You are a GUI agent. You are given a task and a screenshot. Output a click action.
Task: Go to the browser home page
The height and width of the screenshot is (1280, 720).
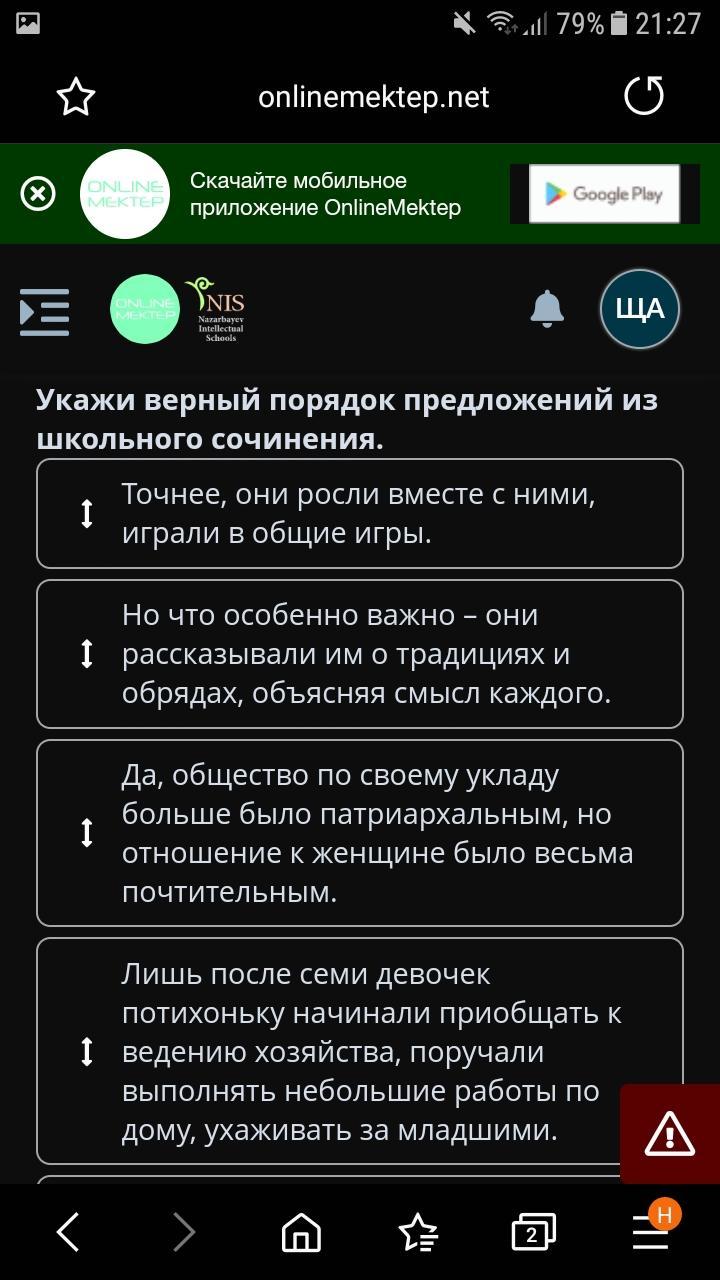(302, 1233)
